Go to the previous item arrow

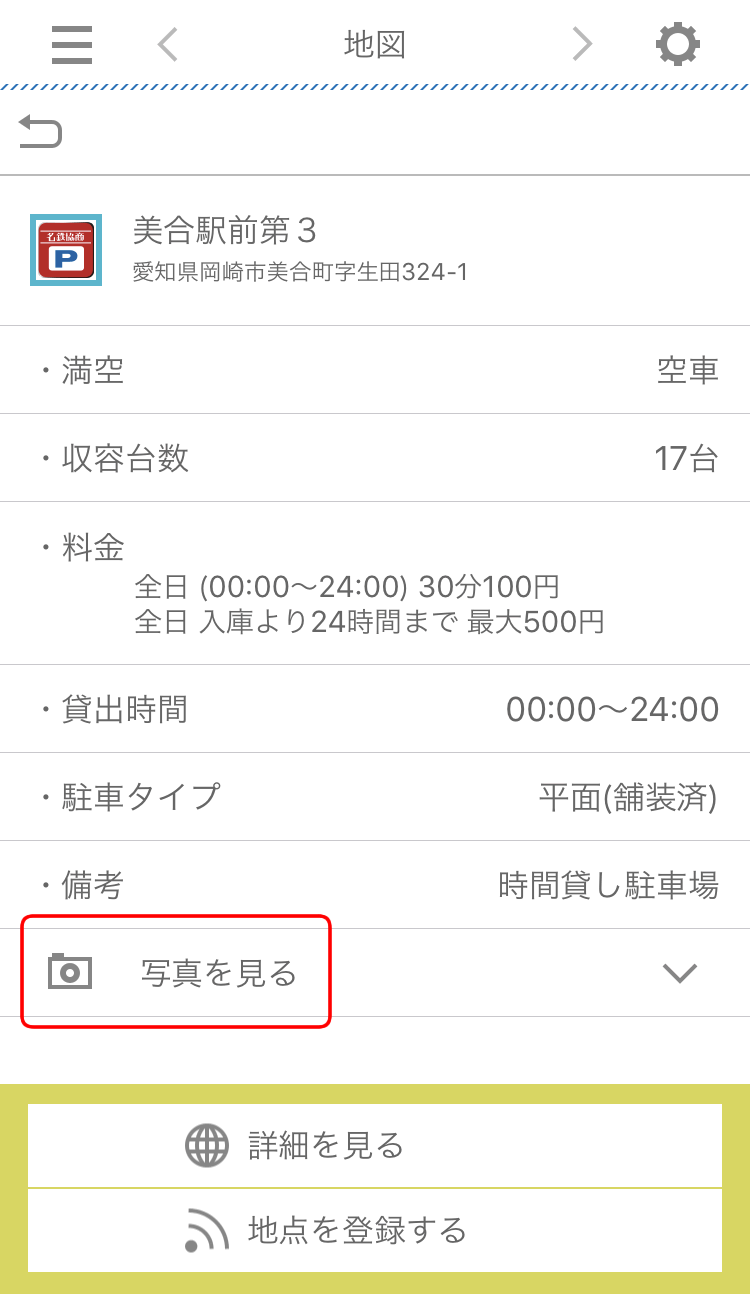(168, 45)
